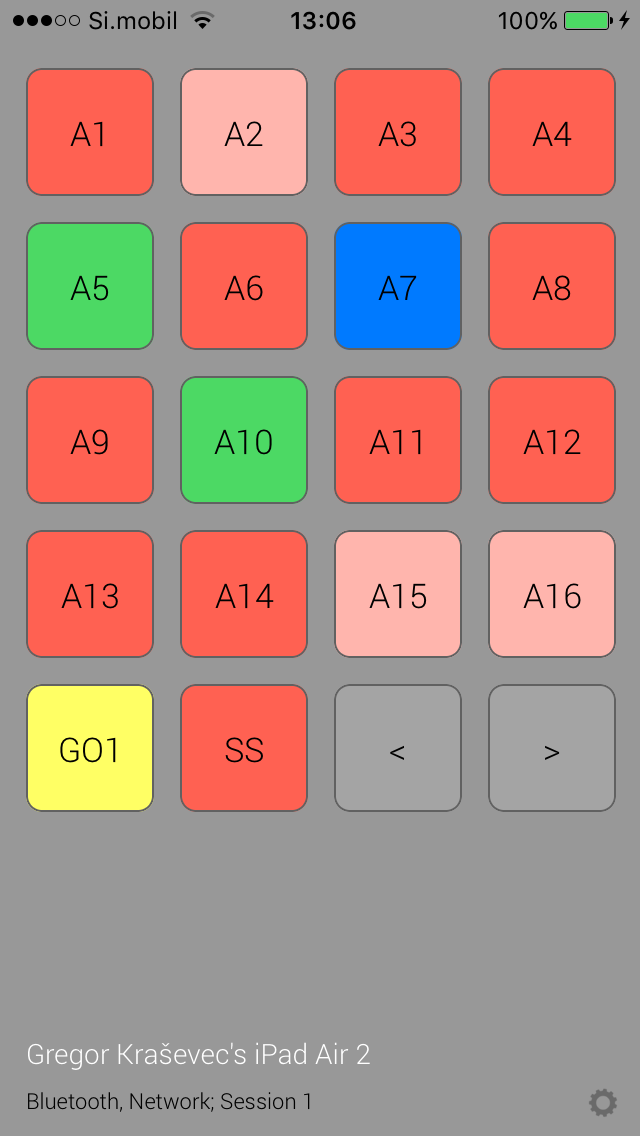Select the blue A7 button
This screenshot has height=1136, width=640.
[x=398, y=286]
